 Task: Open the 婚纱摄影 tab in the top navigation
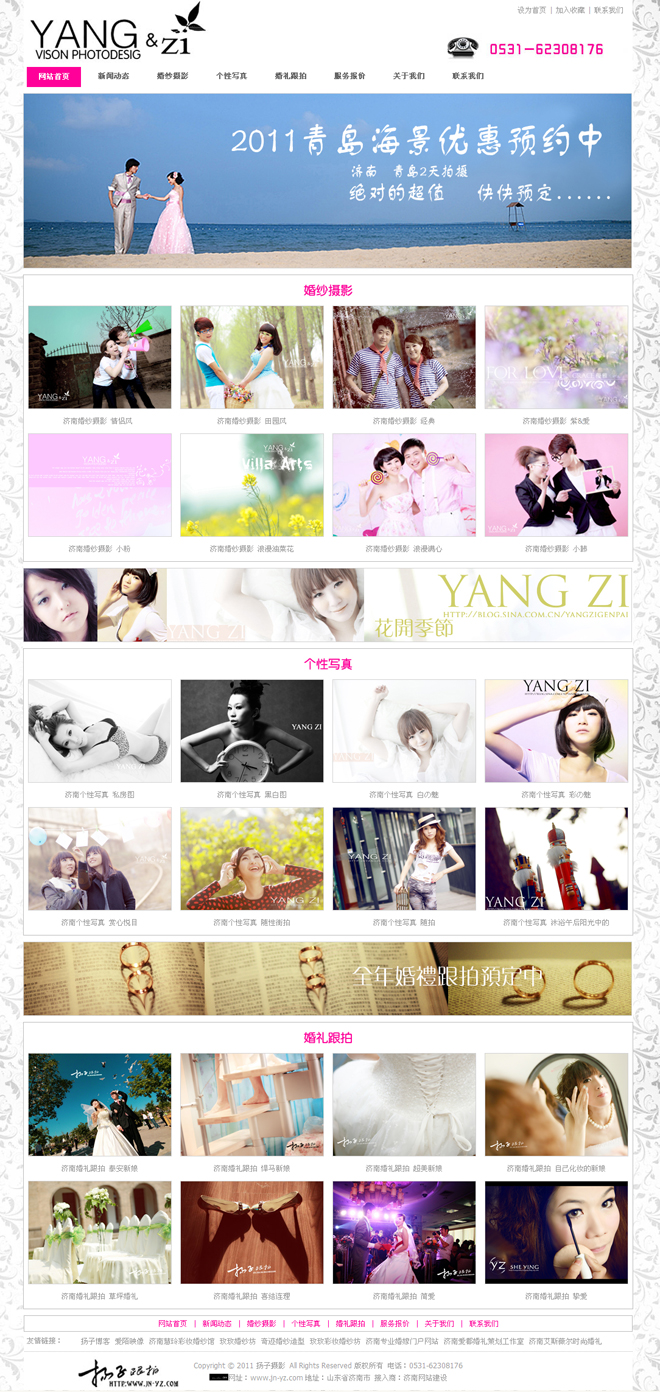coord(172,76)
